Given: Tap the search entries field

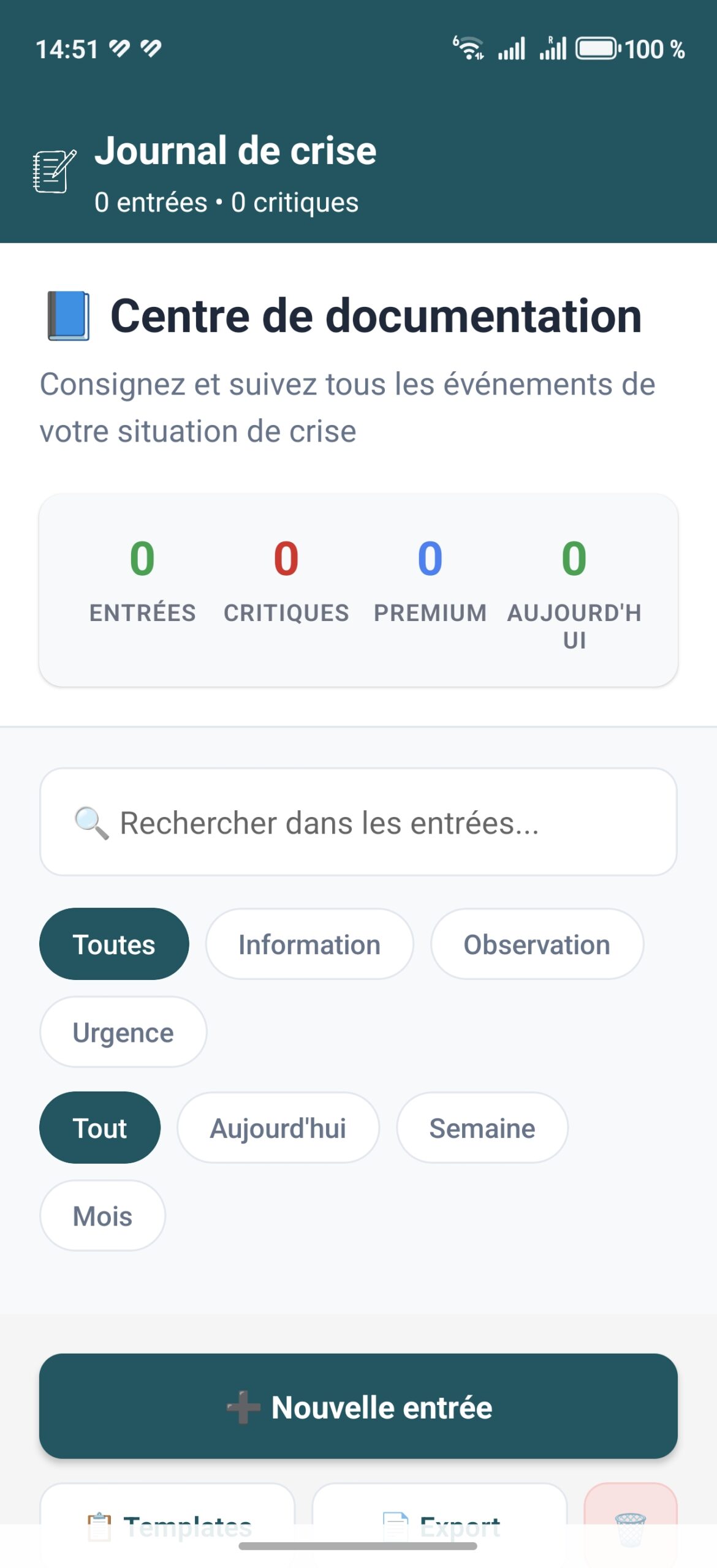Looking at the screenshot, I should (358, 822).
